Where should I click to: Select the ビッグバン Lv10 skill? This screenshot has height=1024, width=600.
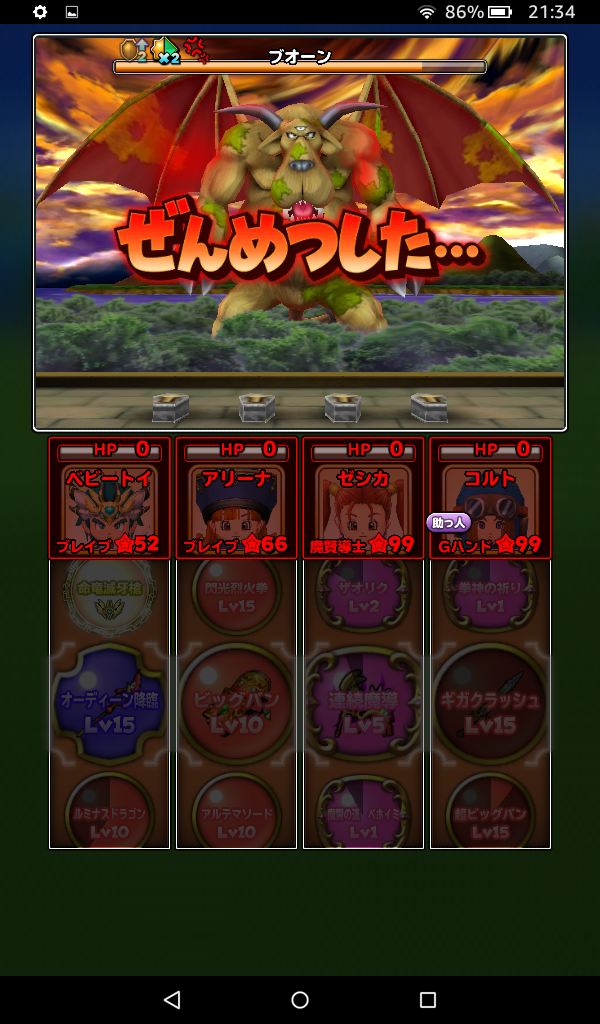(x=236, y=706)
